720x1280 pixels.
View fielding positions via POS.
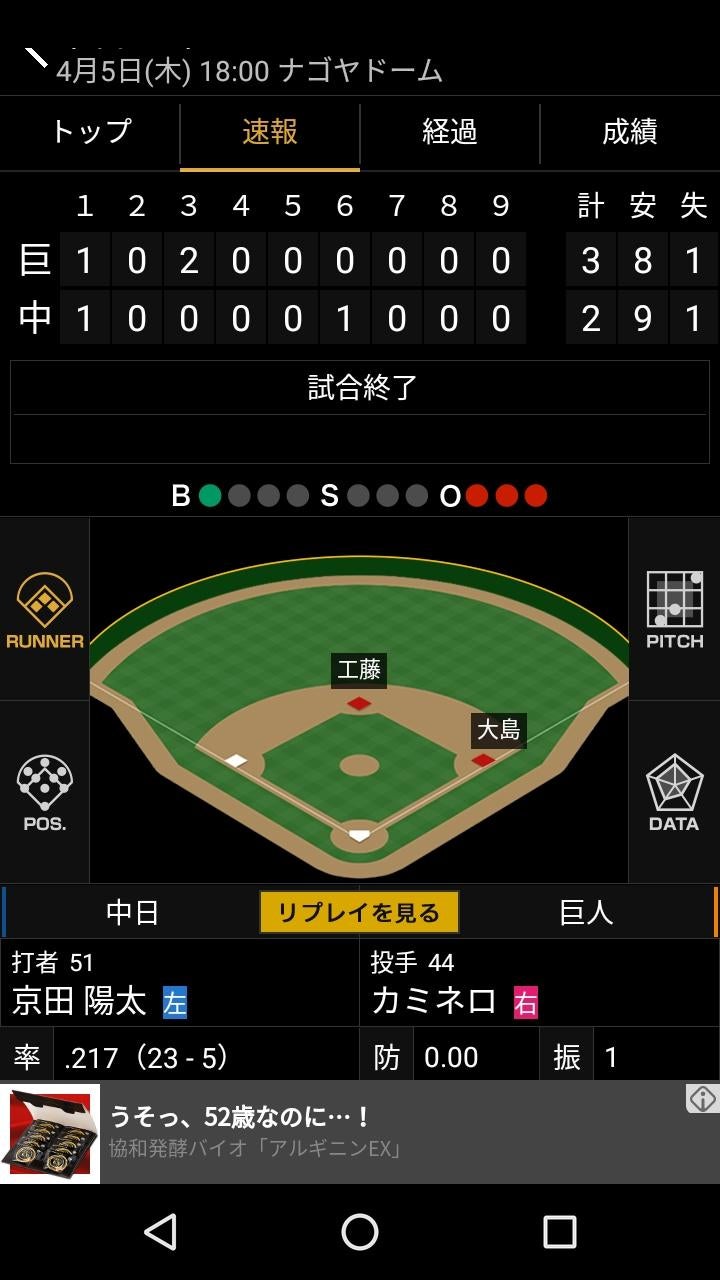(44, 793)
